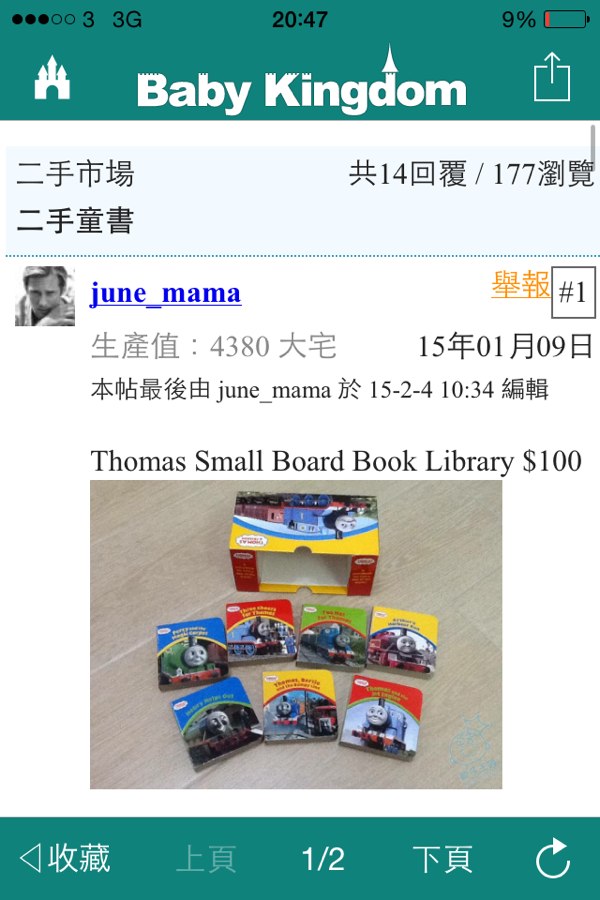Tap june_mama's avatar picture
600x900 pixels.
pyautogui.click(x=45, y=297)
